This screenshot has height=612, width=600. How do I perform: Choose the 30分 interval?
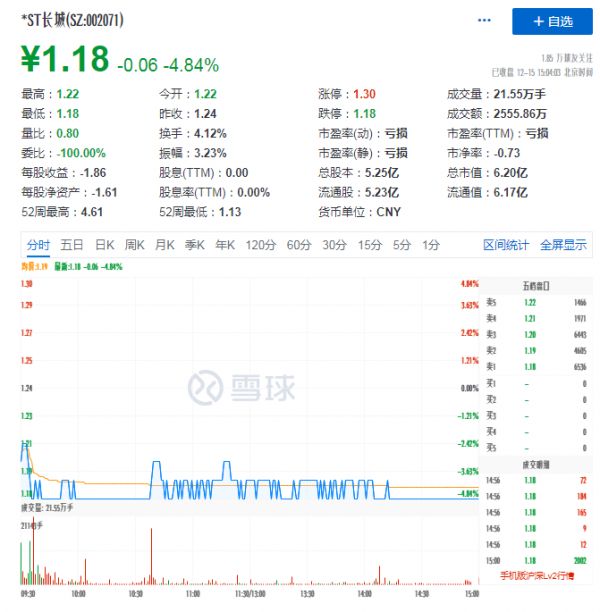pos(334,245)
